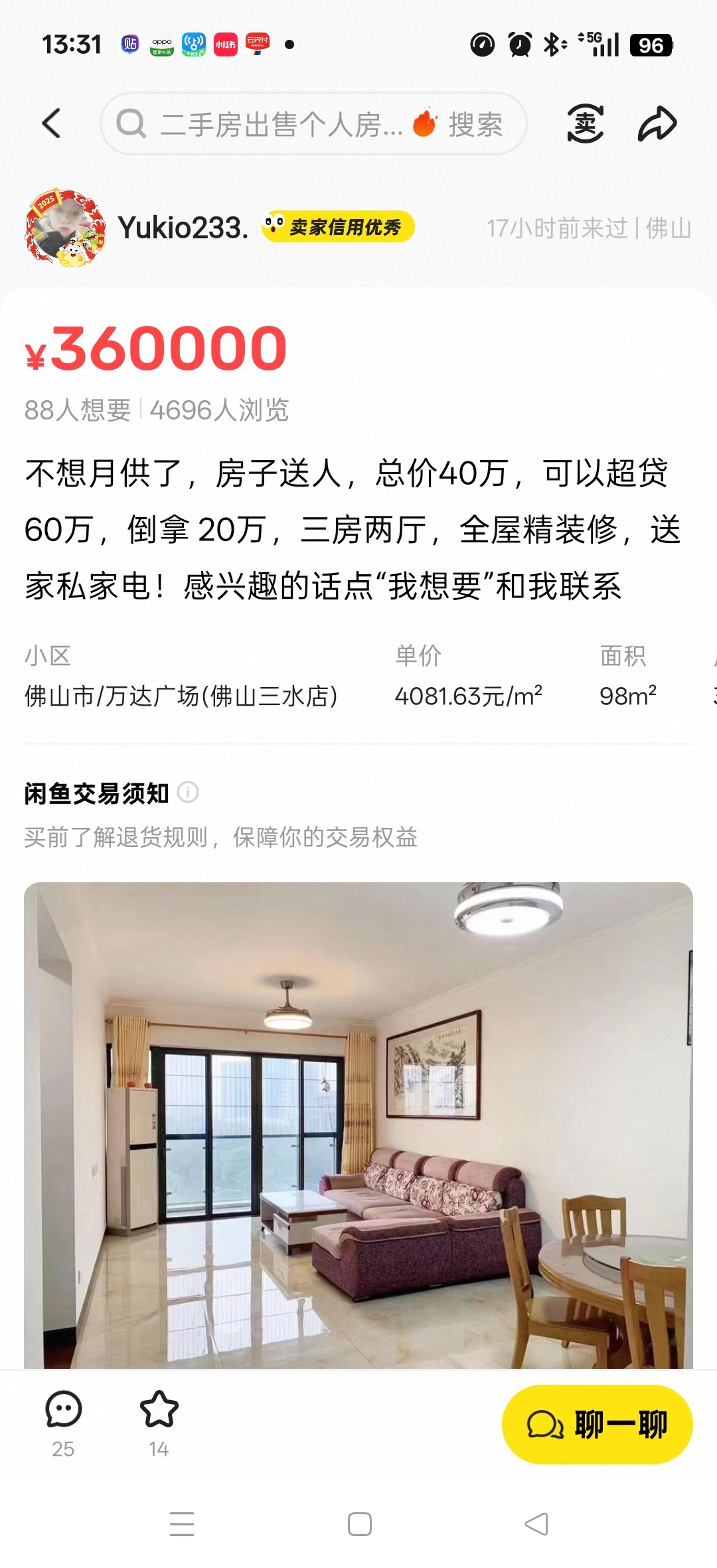Viewport: 717px width, 1568px height.
Task: Tap the system back triangle
Action: tap(536, 1524)
